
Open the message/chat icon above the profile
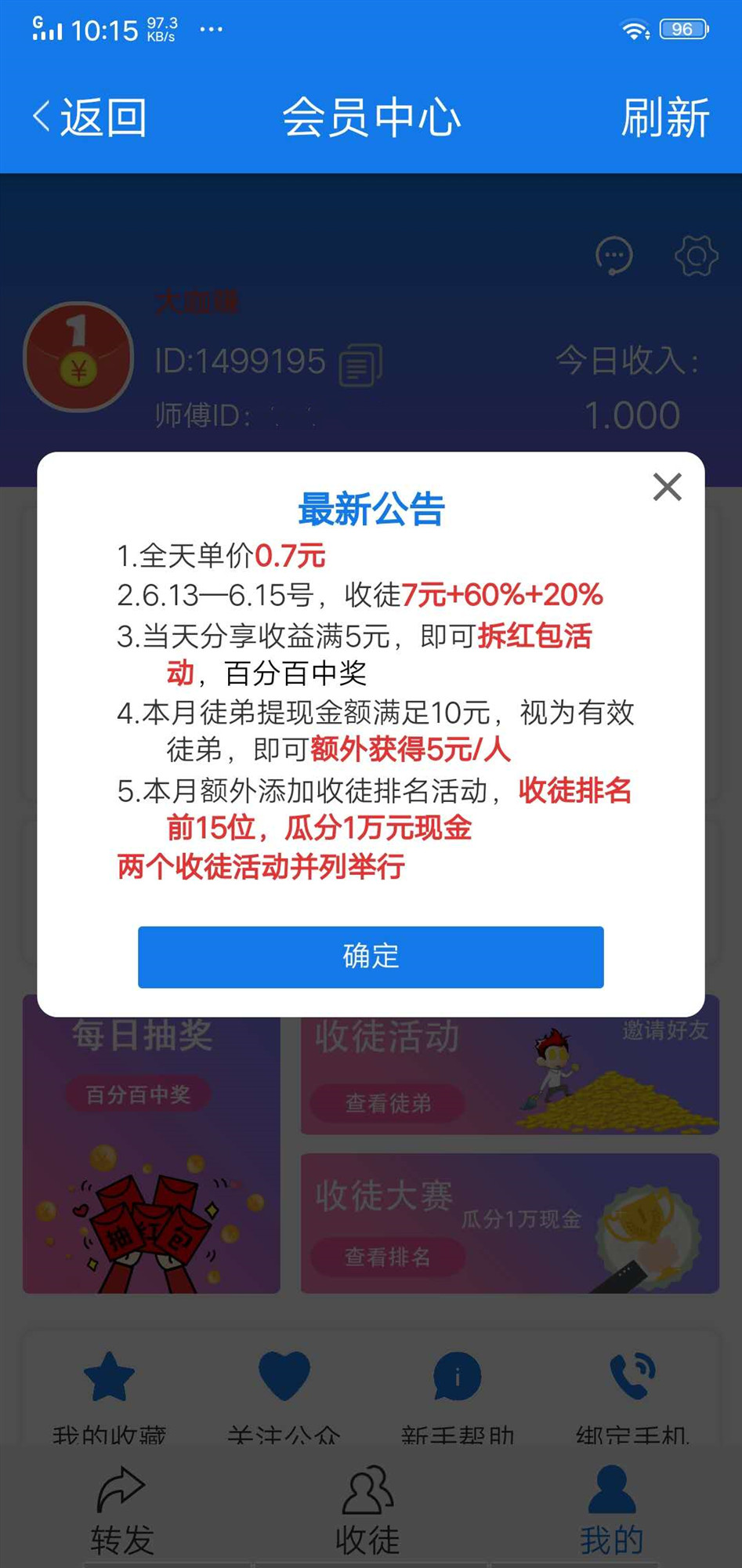614,256
